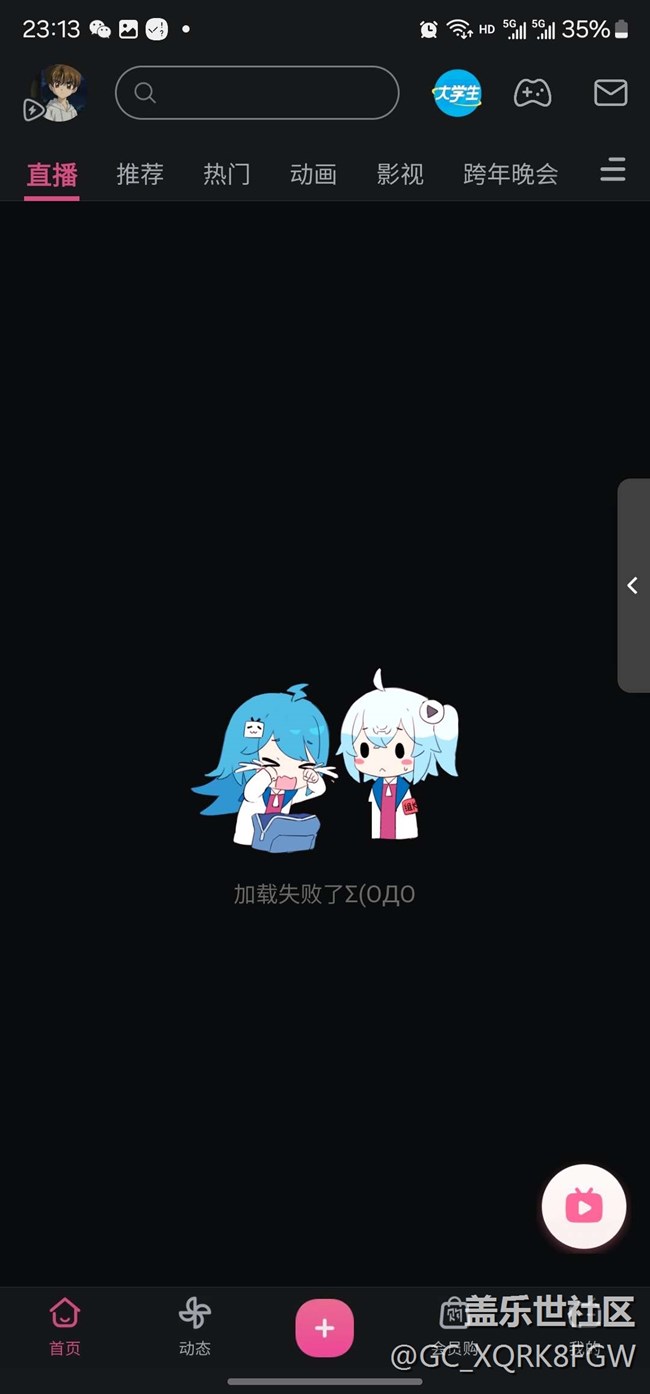Tap the search box
Screen dimensions: 650x1394
[x=257, y=93]
